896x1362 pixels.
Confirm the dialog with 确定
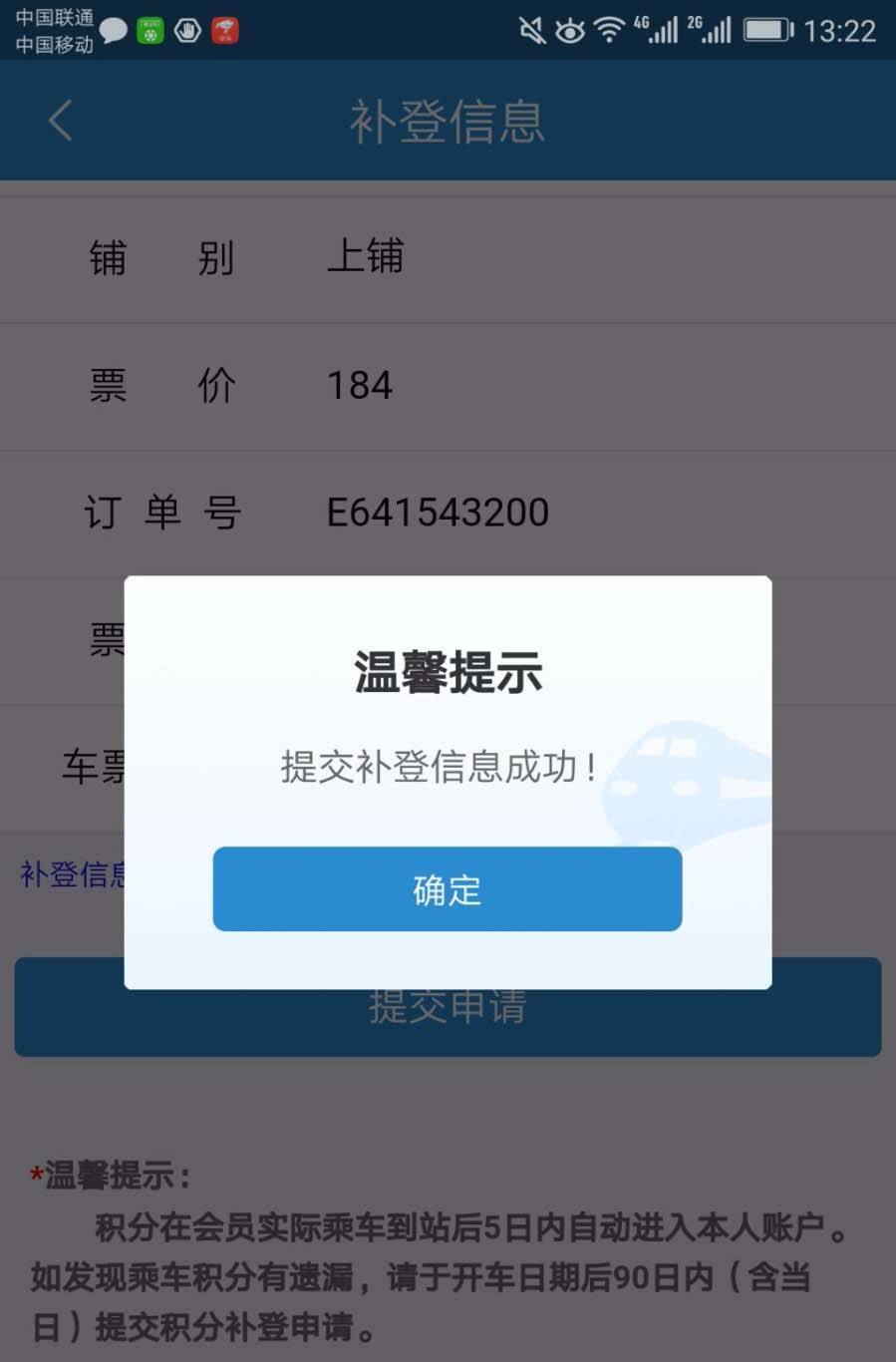pos(447,888)
